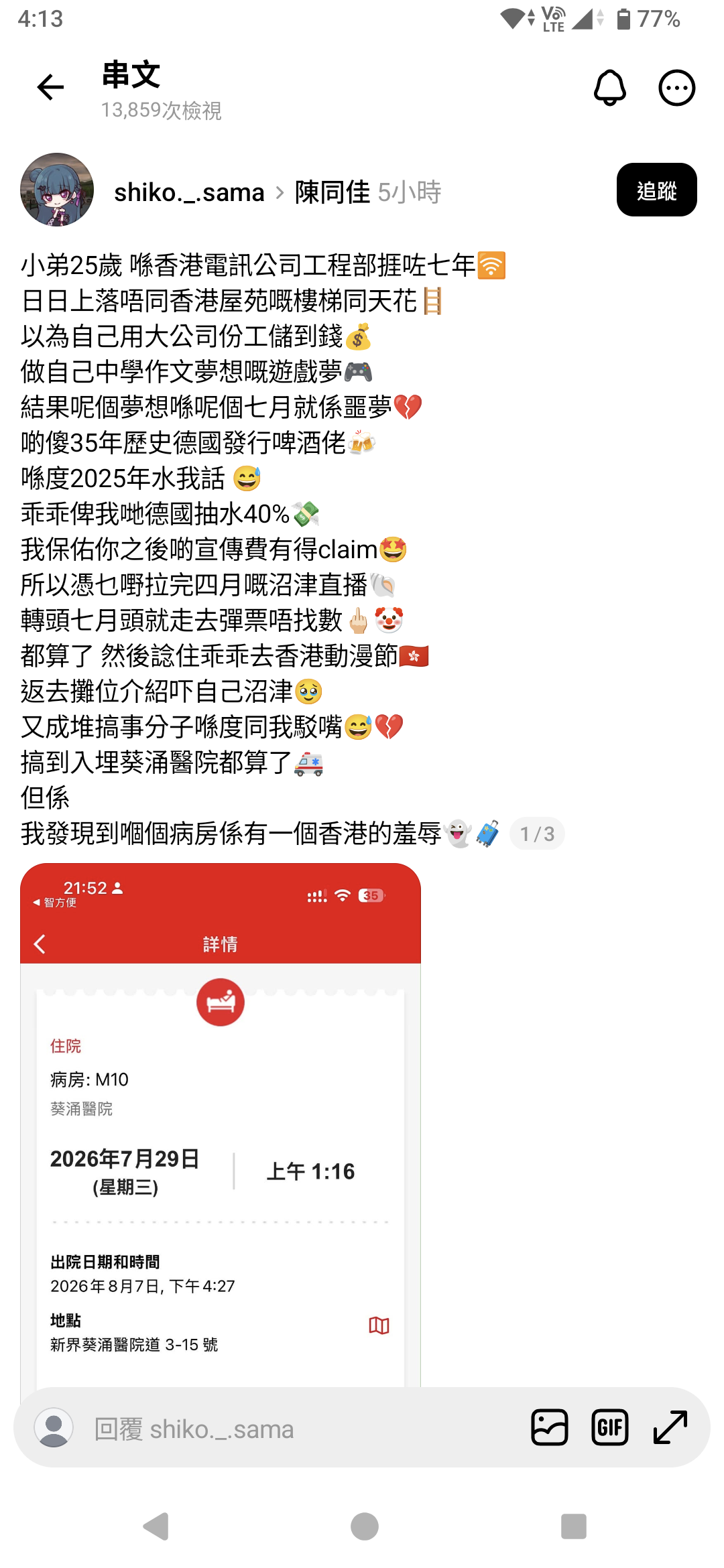Go back using the top arrow
The image size is (724, 1568).
50,87
